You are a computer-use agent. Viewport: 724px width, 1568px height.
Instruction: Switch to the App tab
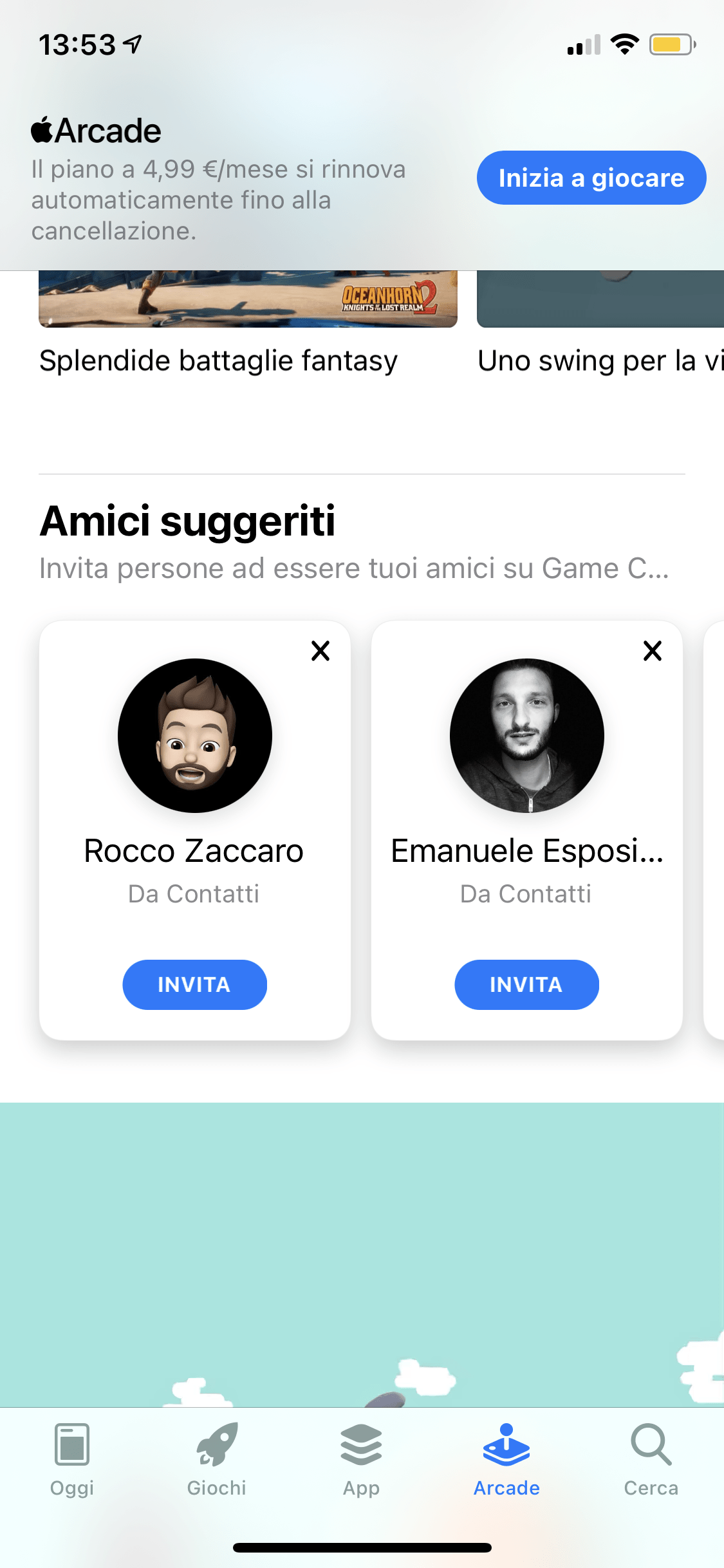(362, 1460)
